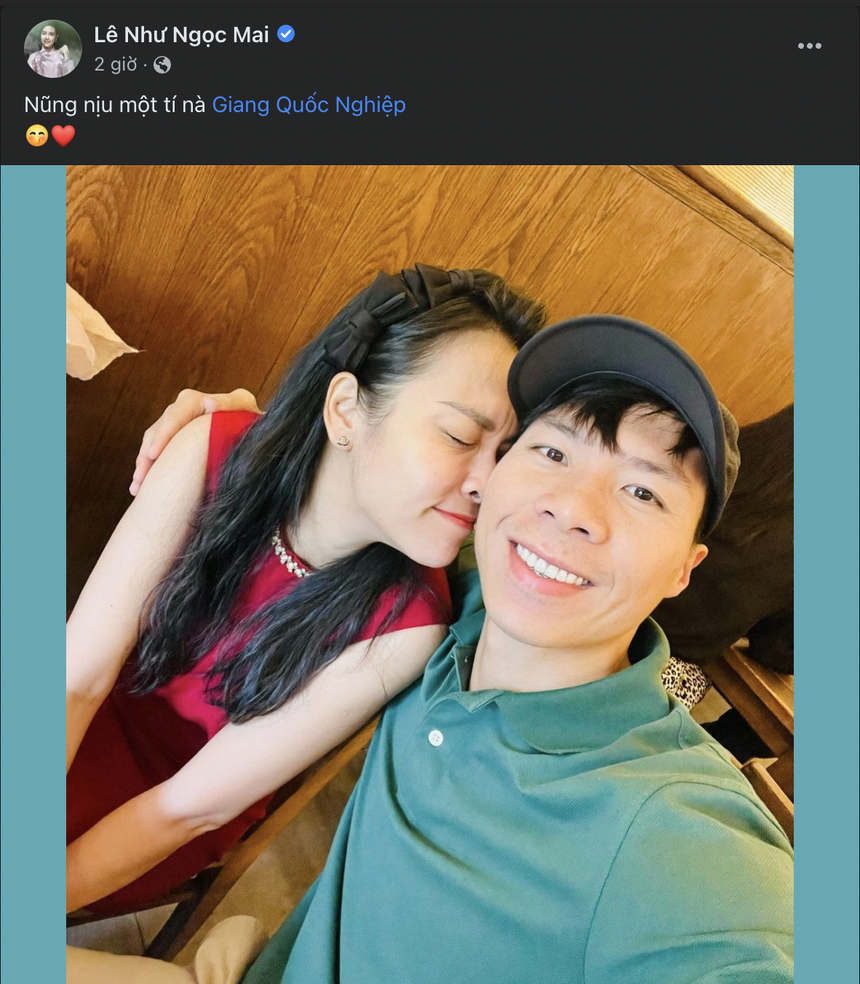Tap the 2 giờ post timestamp
Image resolution: width=860 pixels, height=984 pixels.
115,65
